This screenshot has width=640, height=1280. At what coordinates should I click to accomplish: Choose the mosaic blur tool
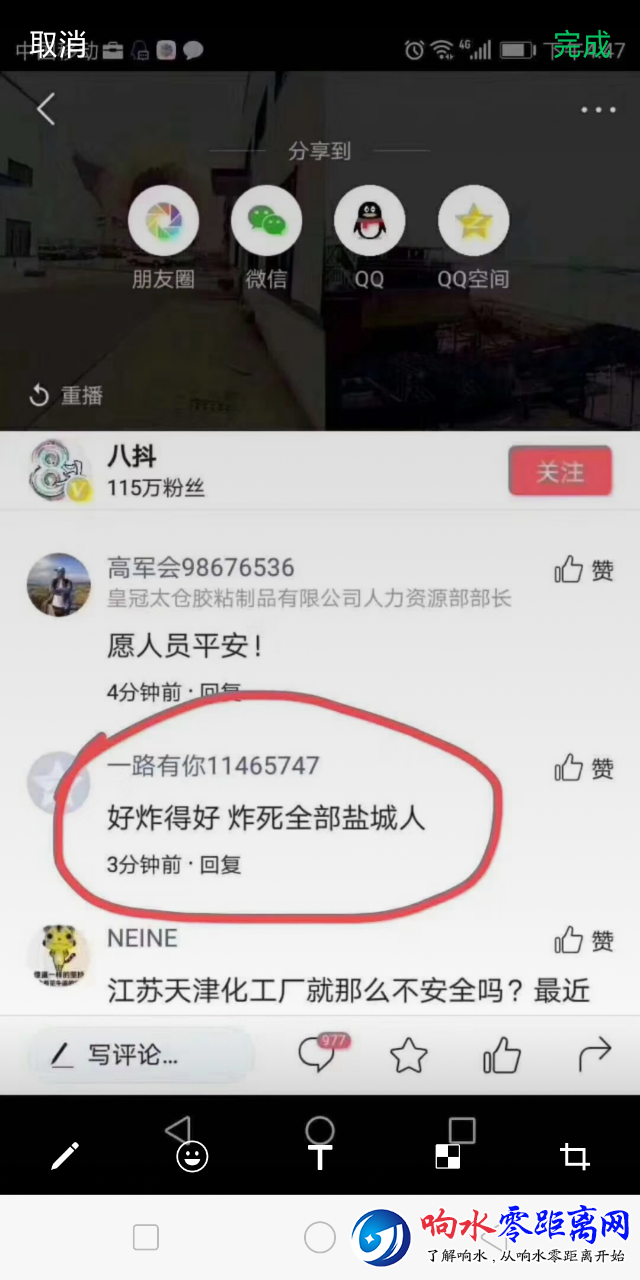(448, 1157)
